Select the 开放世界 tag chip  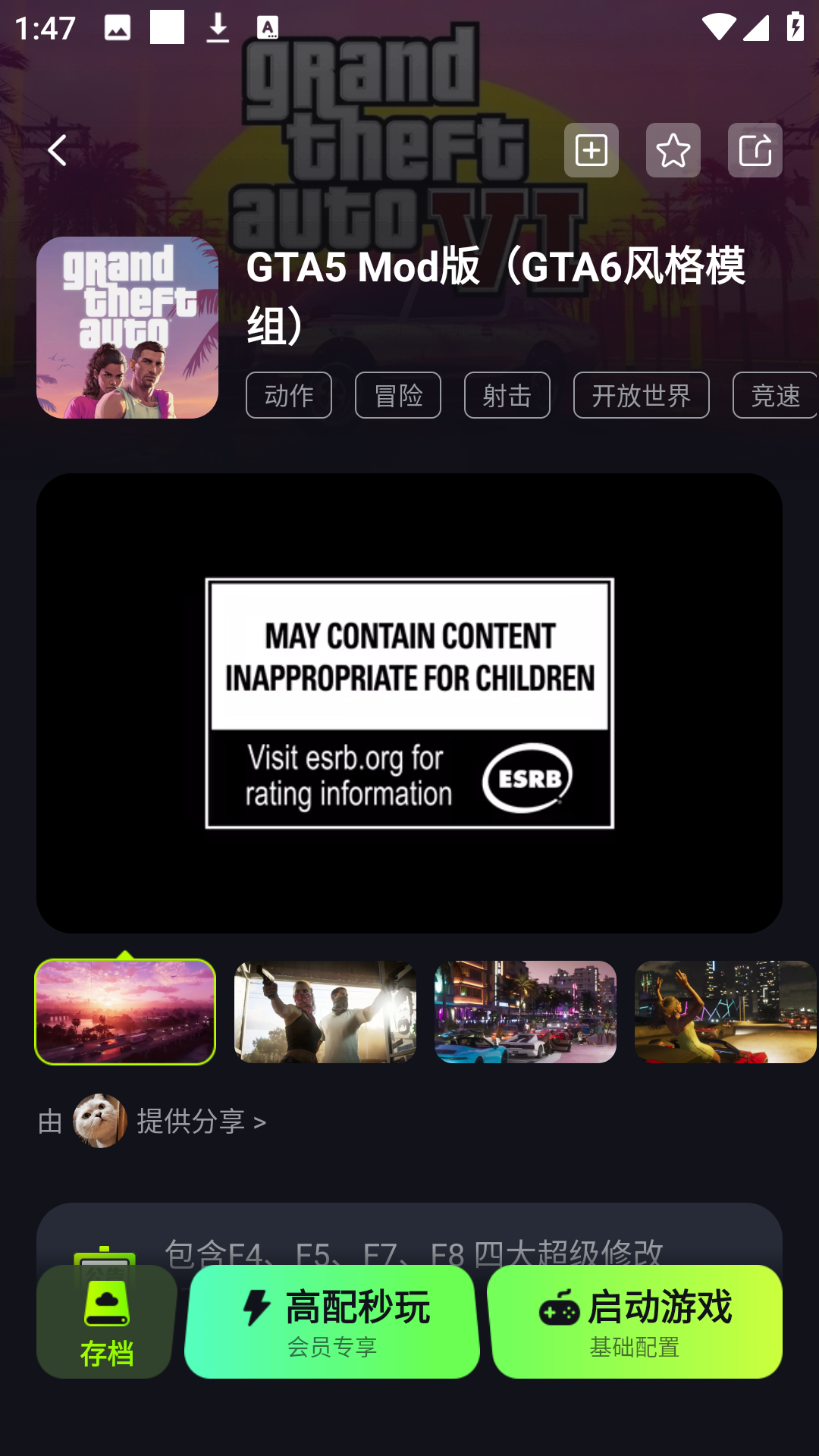pos(642,395)
